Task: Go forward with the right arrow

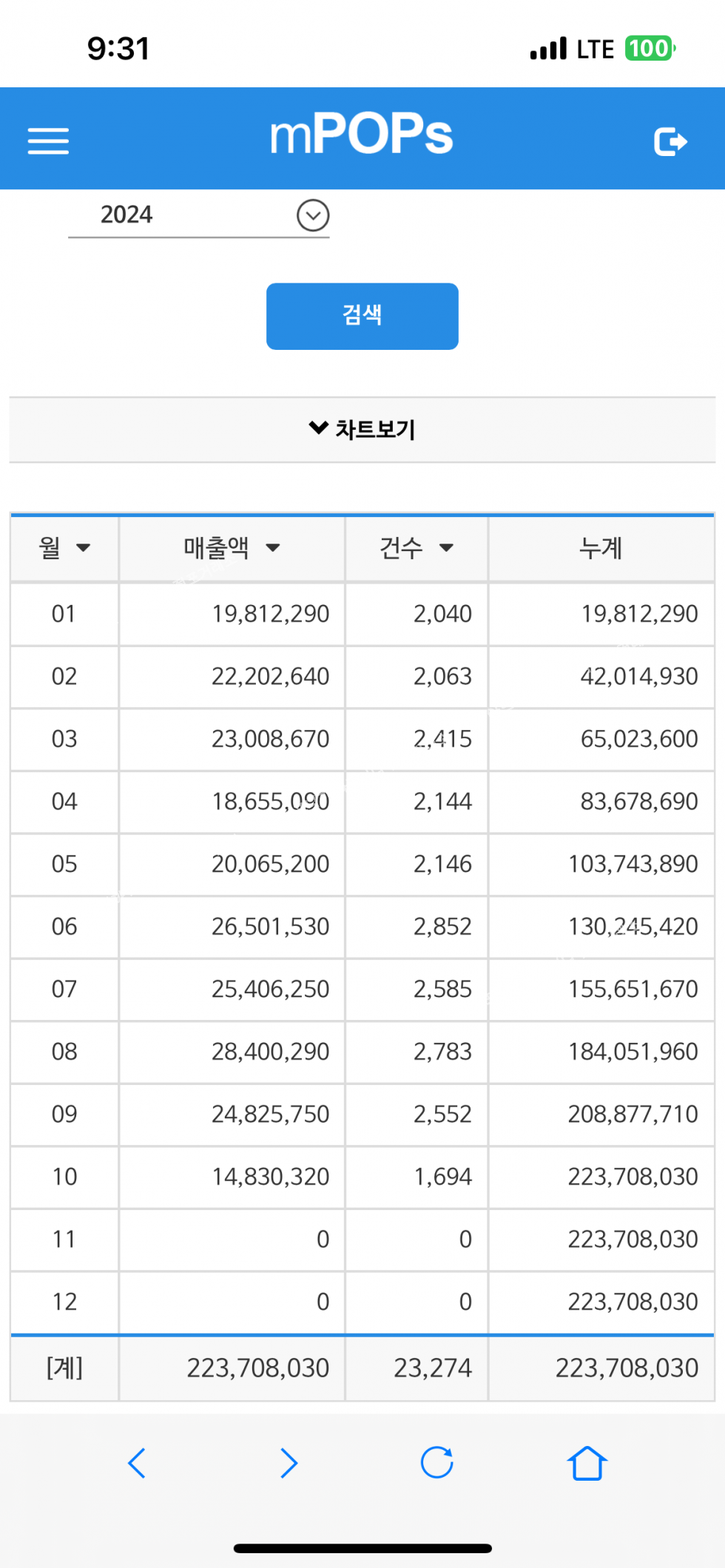Action: coord(289,1463)
